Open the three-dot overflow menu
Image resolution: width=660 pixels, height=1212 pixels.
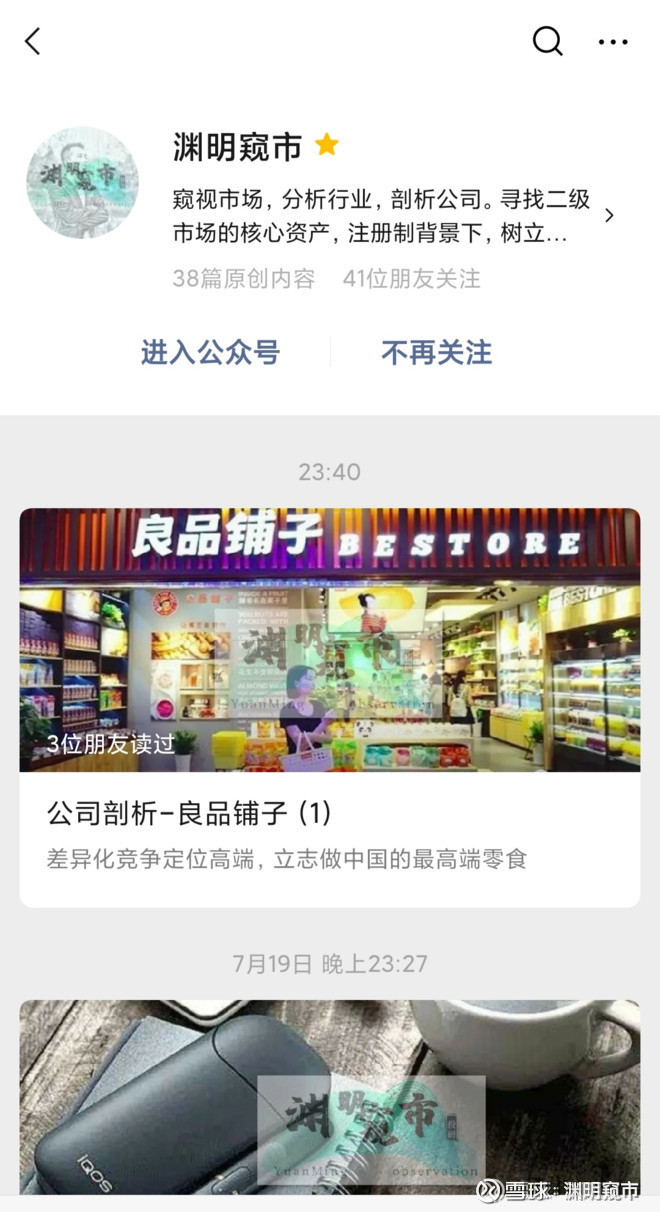613,42
